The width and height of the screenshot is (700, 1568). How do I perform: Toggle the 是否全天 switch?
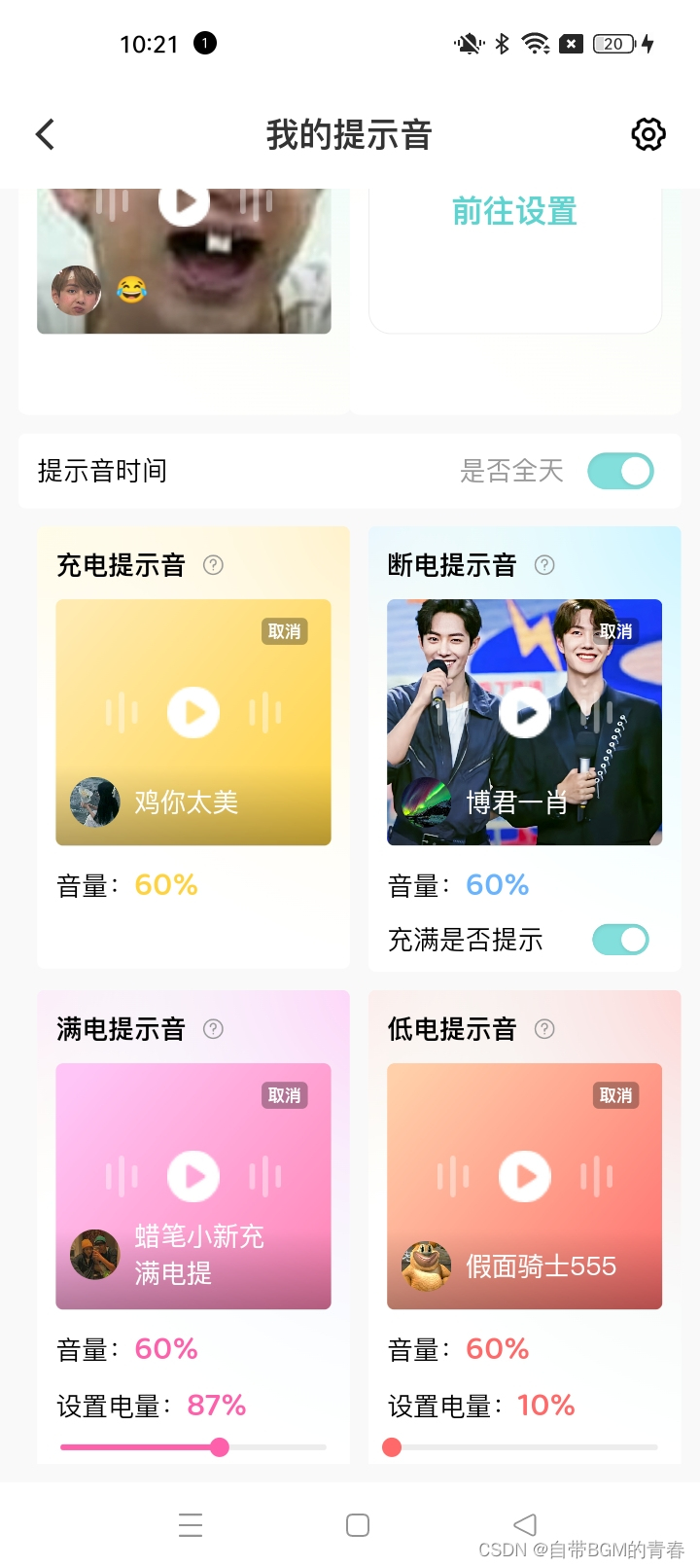pyautogui.click(x=620, y=472)
